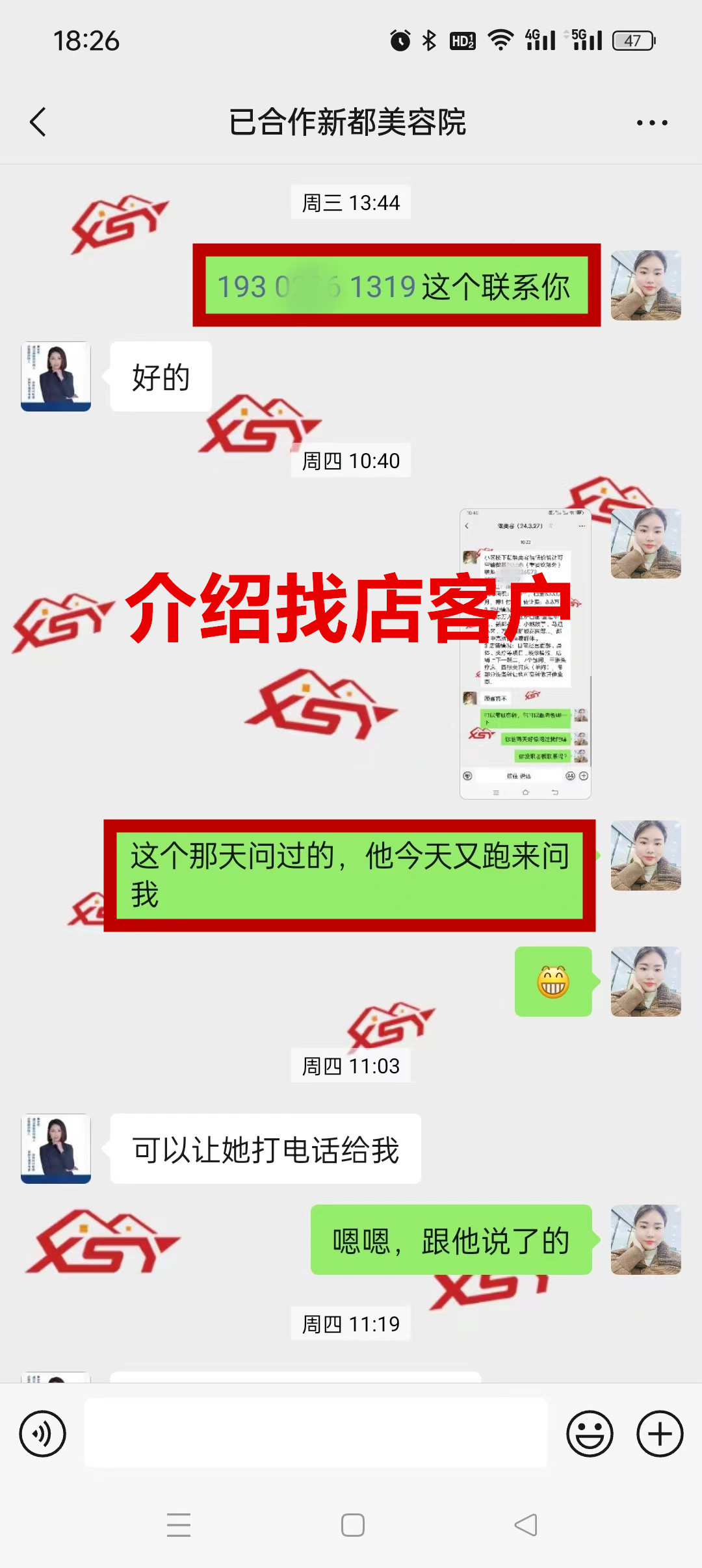Viewport: 702px width, 1568px height.
Task: Focus the message text field
Action: tap(316, 1433)
